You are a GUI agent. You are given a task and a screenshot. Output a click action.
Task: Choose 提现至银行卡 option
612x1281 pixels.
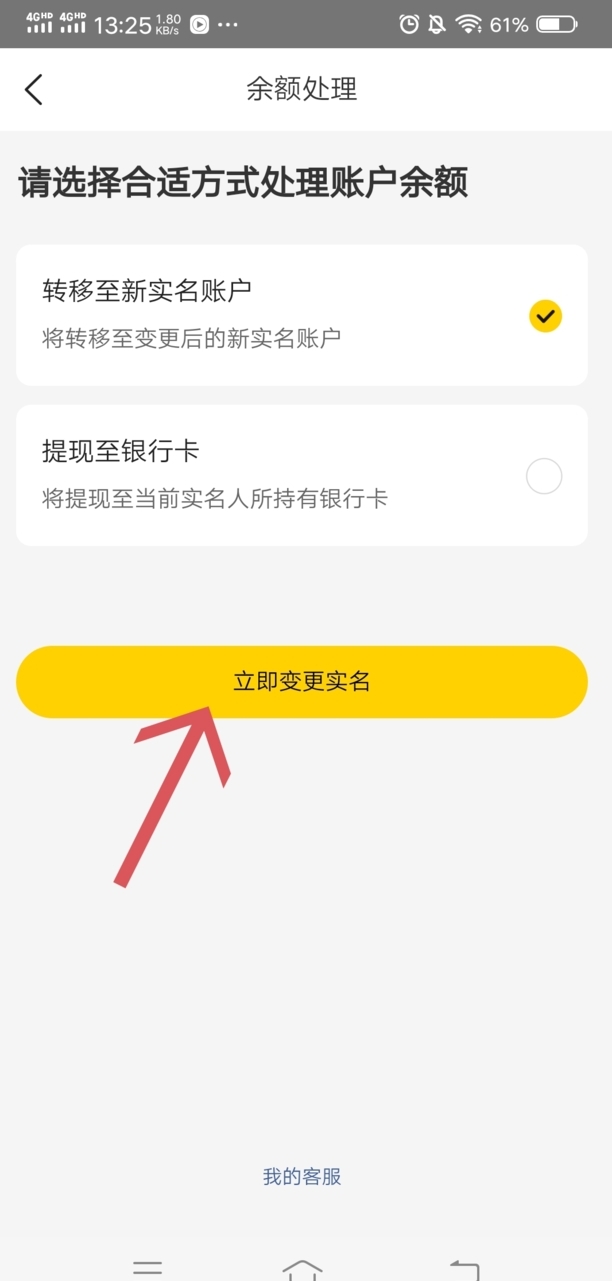click(x=544, y=476)
